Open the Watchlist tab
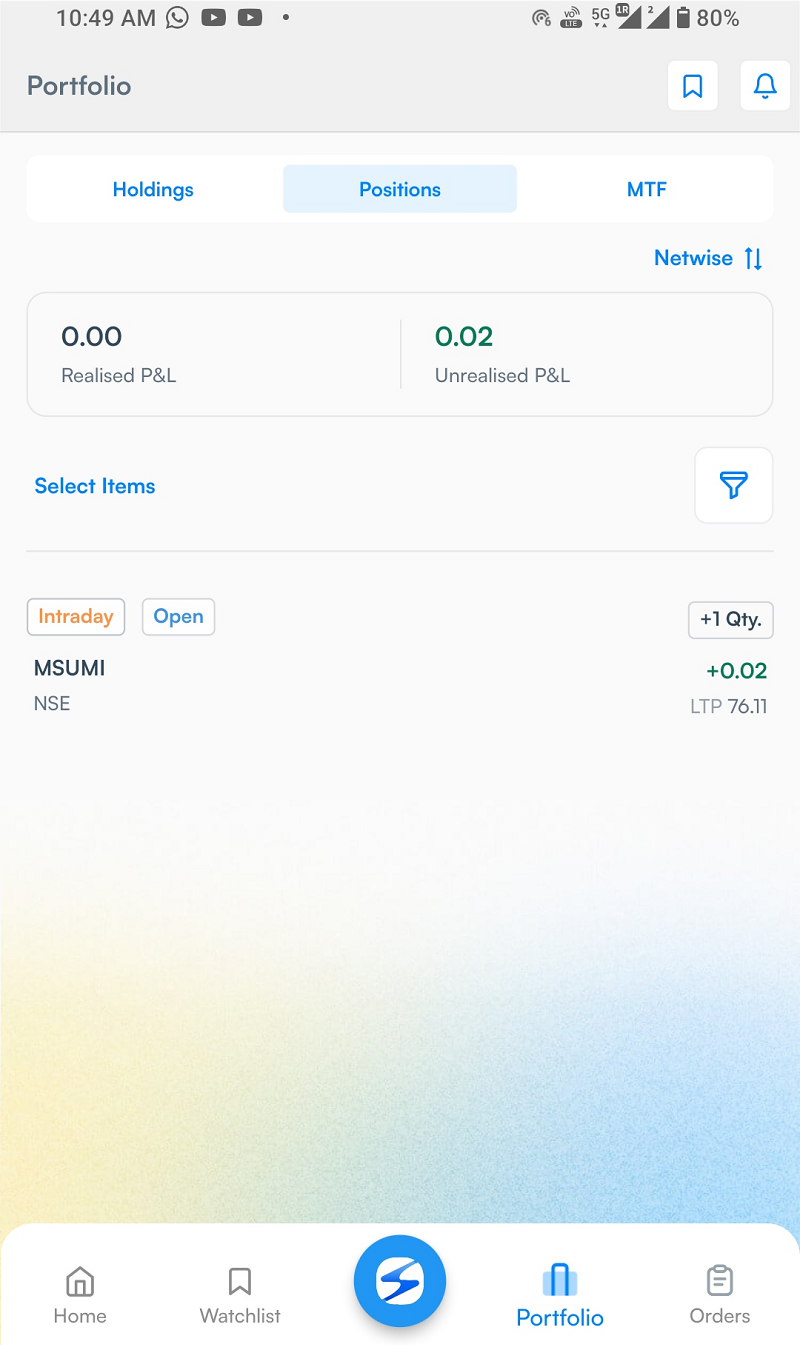Viewport: 800px width, 1345px height. coord(240,1295)
